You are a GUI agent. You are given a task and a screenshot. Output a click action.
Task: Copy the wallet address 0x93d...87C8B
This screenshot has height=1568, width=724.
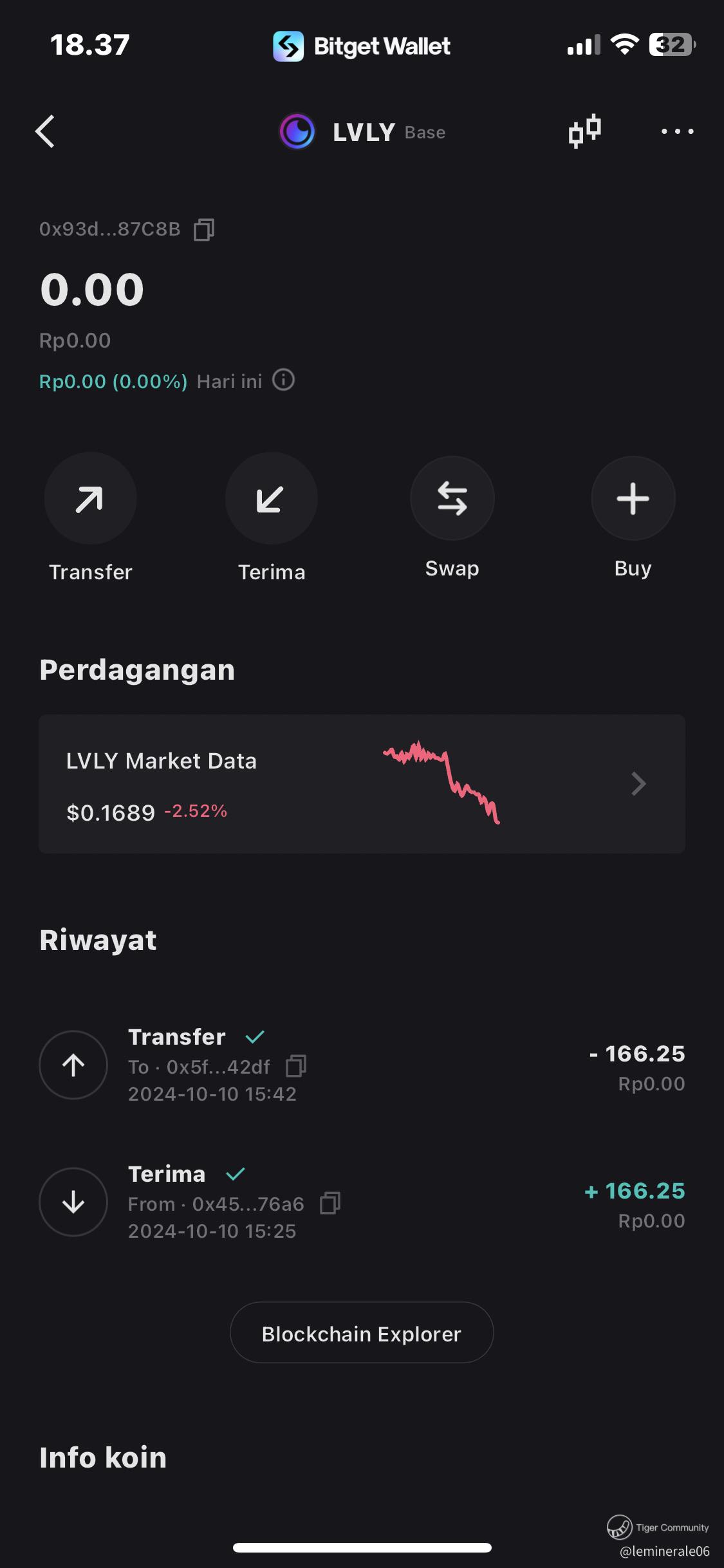point(204,229)
